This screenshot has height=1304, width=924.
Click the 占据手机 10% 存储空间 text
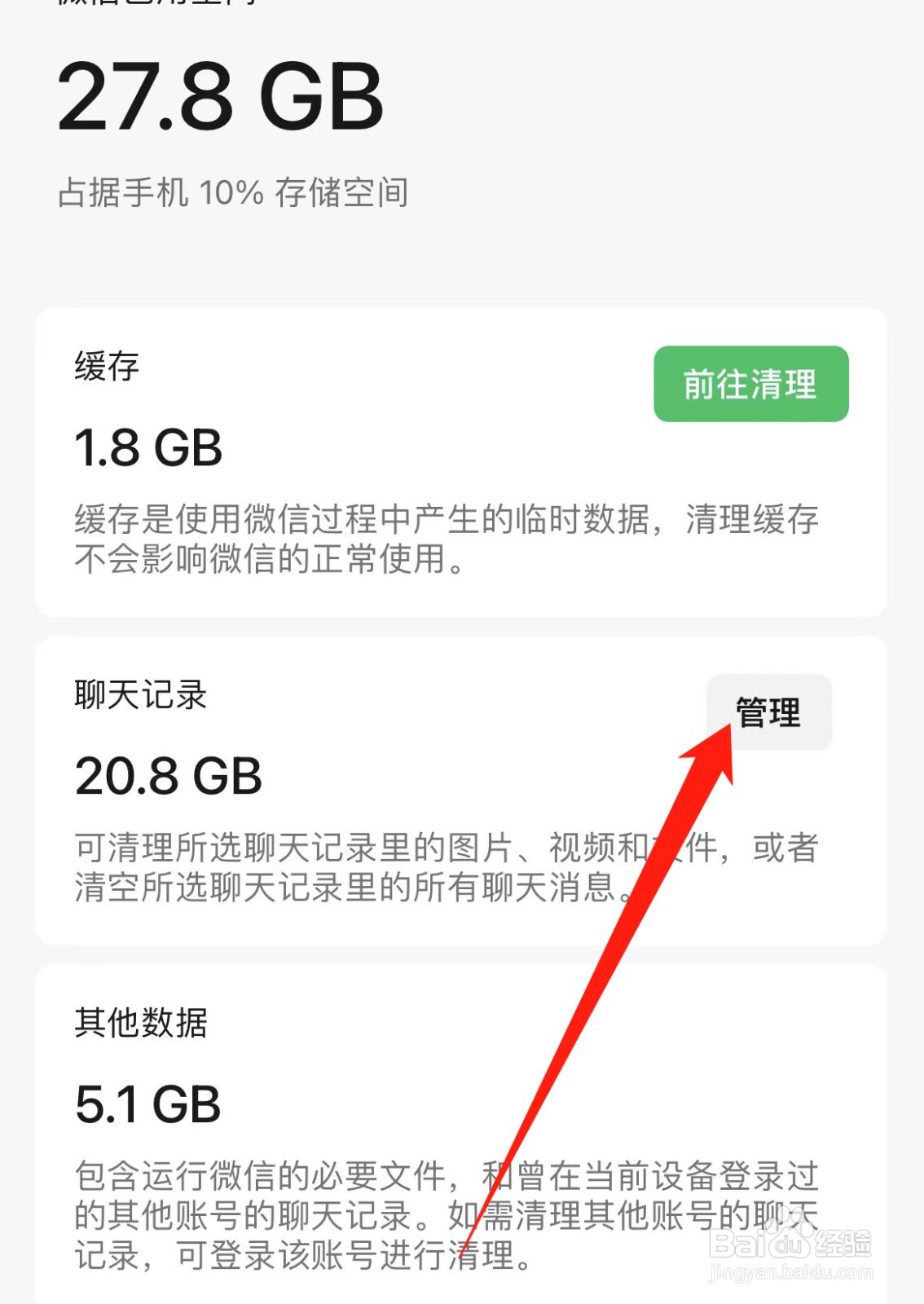click(x=233, y=193)
